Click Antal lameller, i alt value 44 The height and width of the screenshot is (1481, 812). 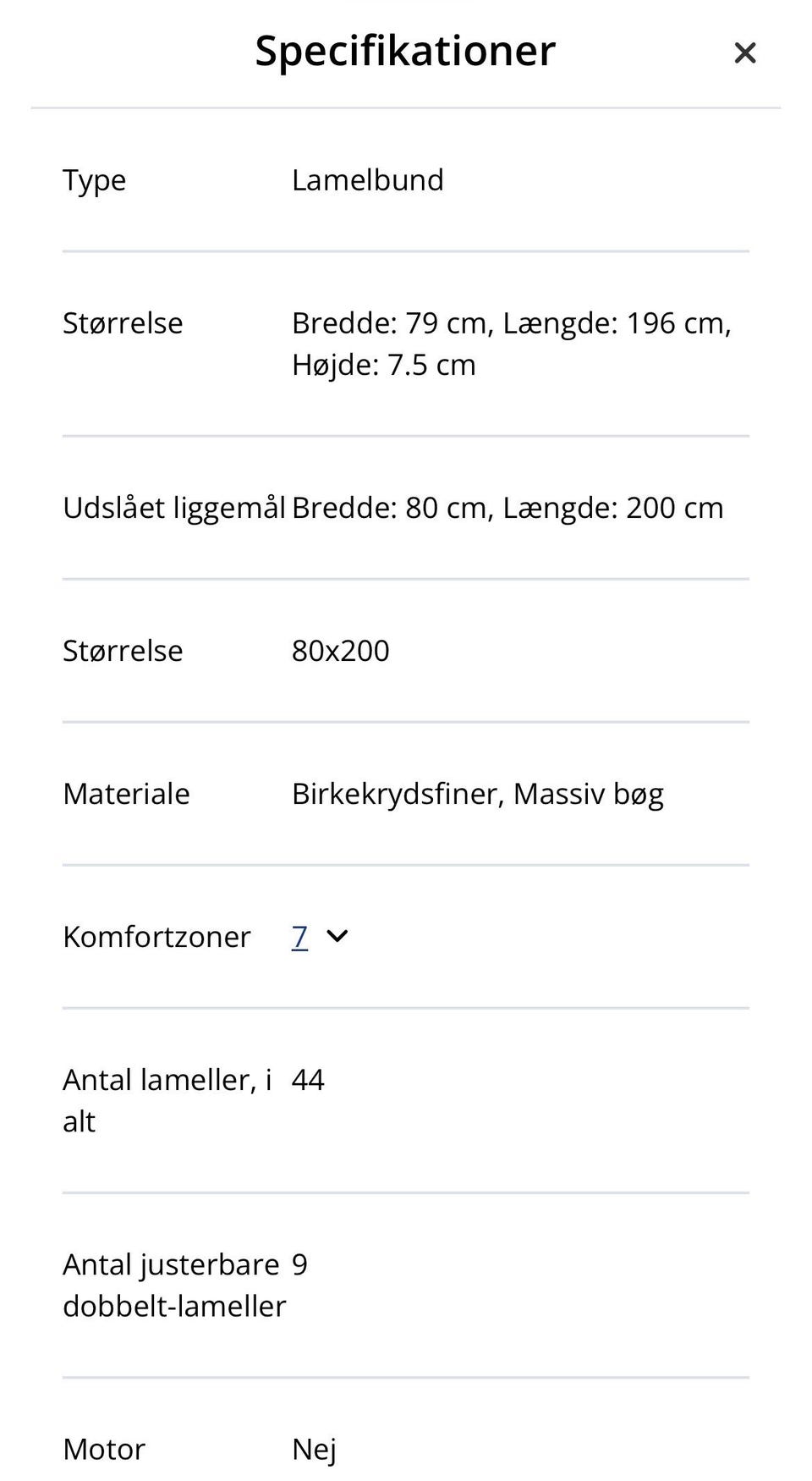[x=307, y=1080]
